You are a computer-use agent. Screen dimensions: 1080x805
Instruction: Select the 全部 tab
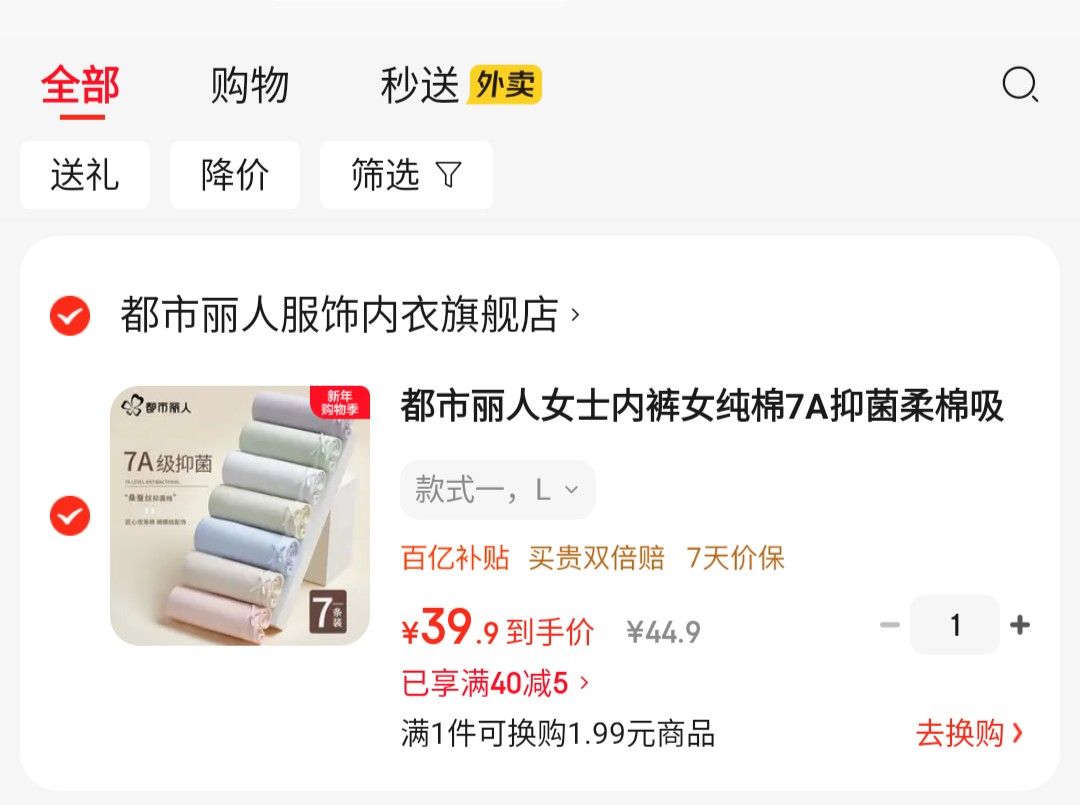pos(81,85)
